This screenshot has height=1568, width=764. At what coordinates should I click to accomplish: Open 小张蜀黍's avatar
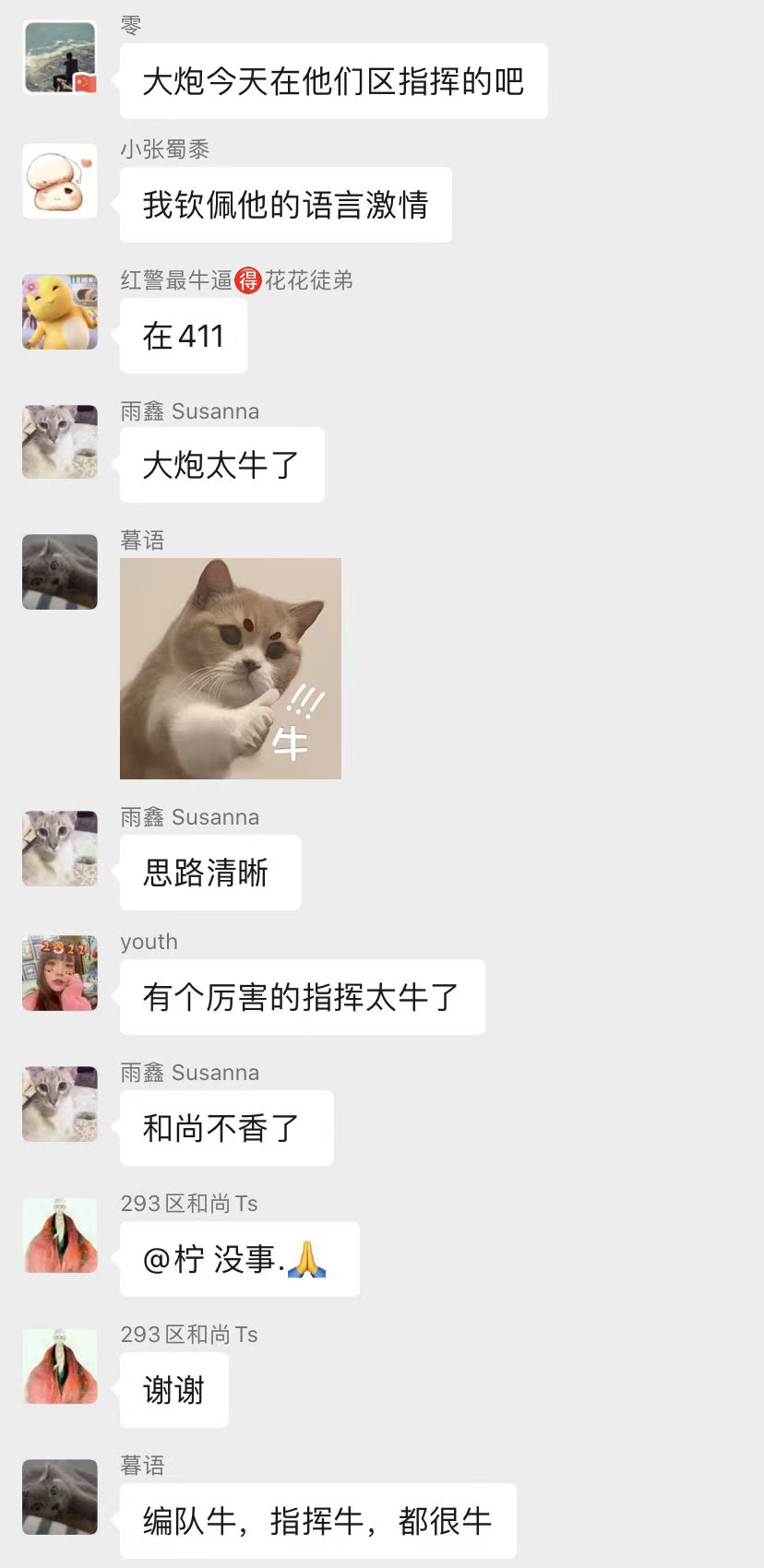click(x=60, y=181)
